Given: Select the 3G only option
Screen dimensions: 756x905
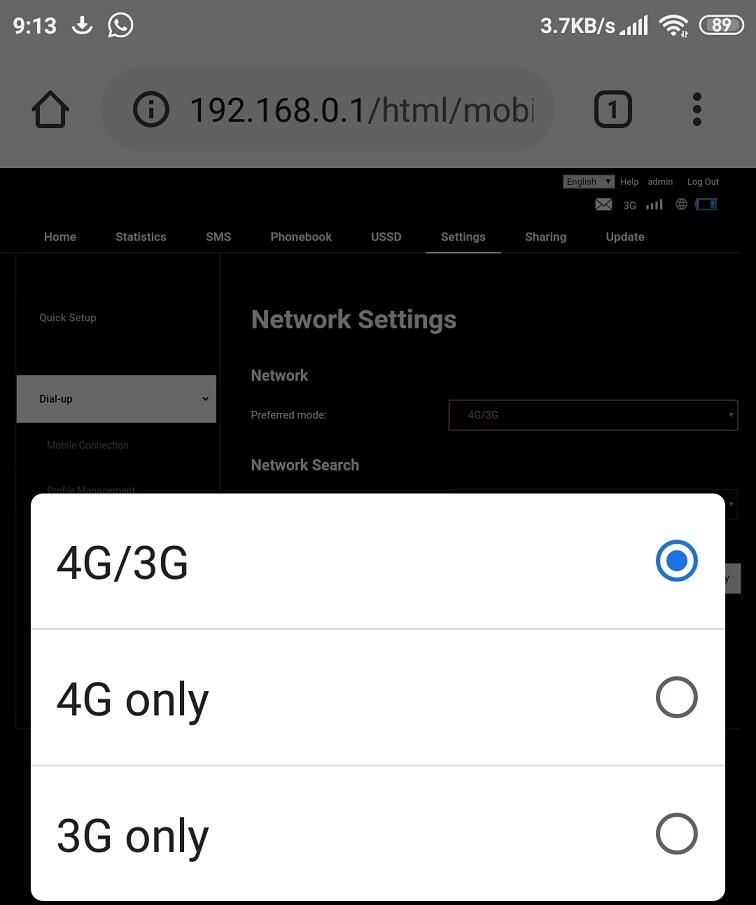Looking at the screenshot, I should (x=676, y=833).
